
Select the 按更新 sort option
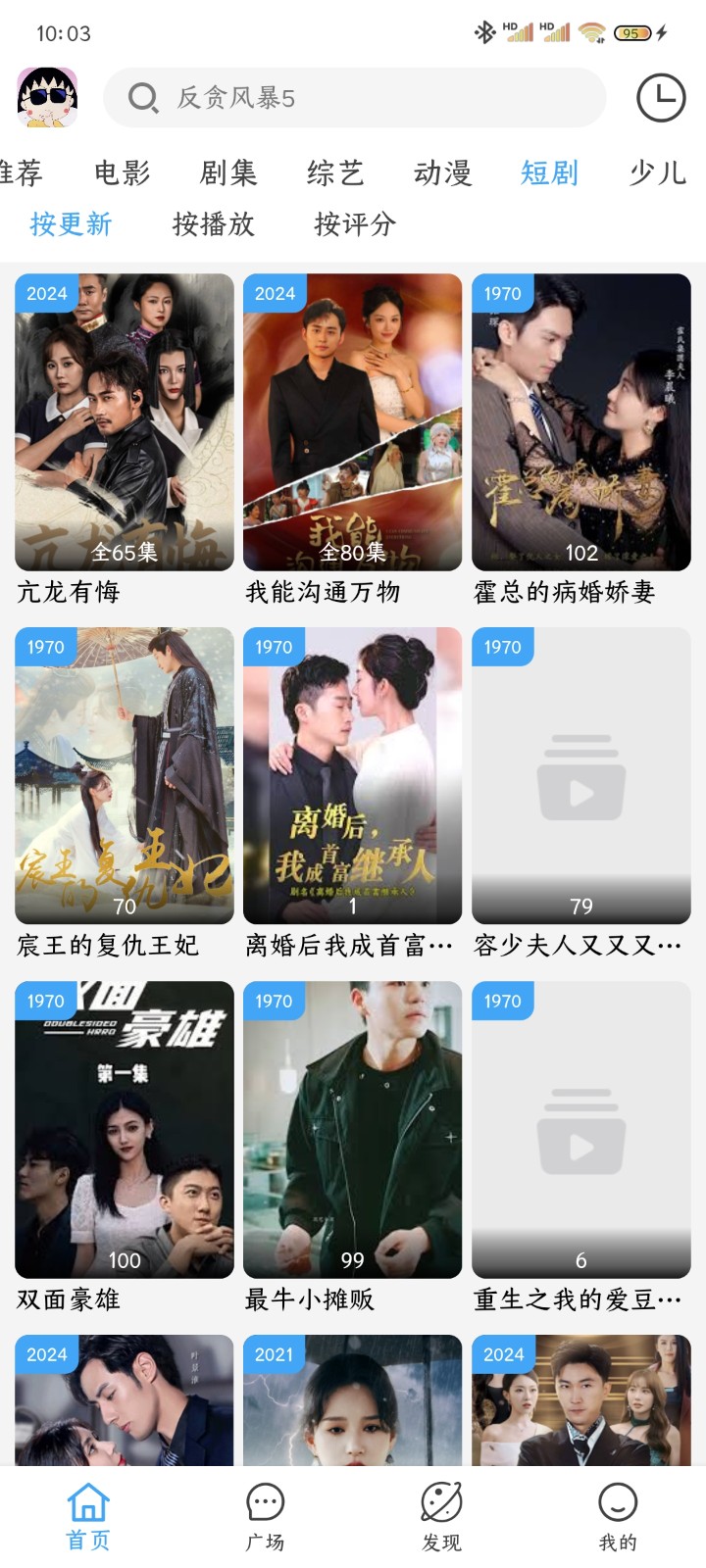[71, 224]
